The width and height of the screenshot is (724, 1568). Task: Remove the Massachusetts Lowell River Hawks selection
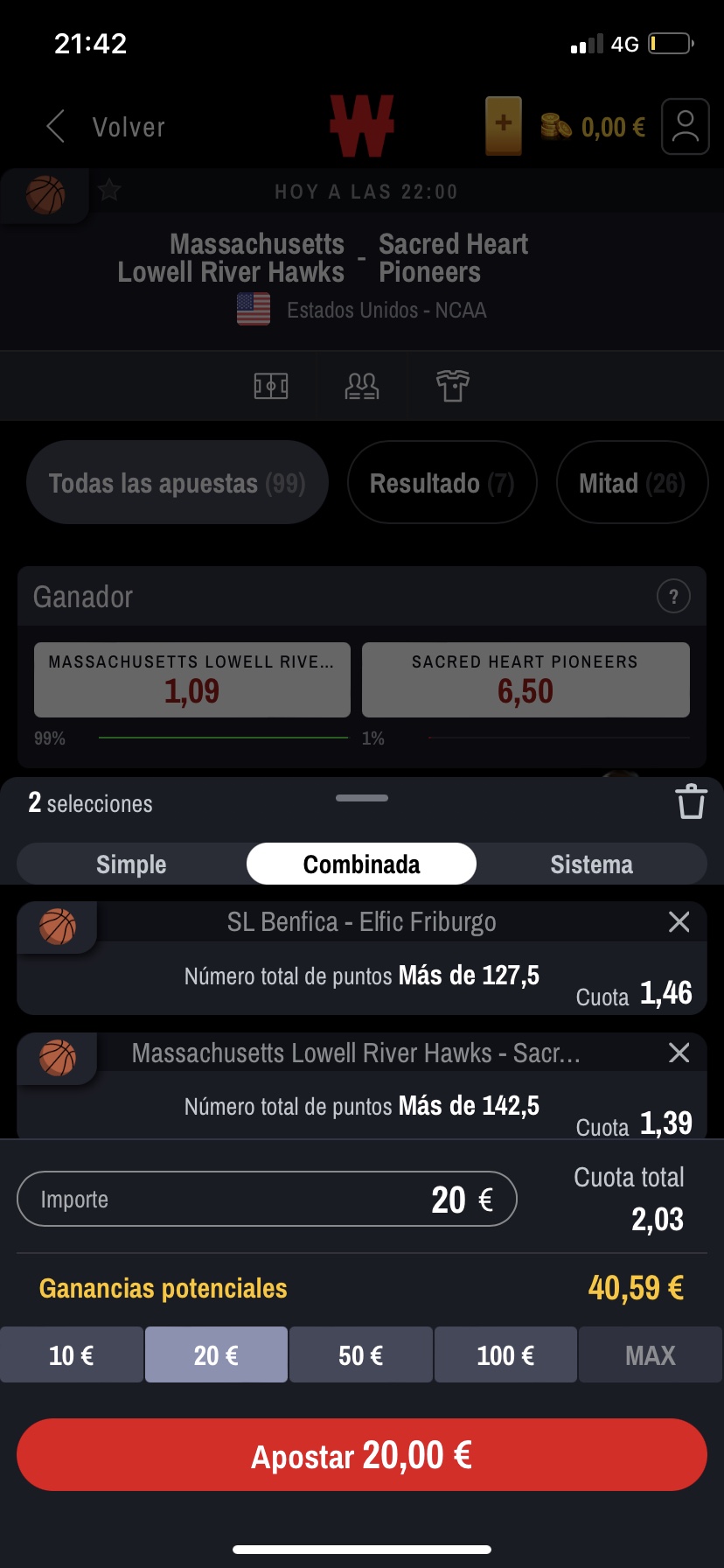pos(679,1053)
